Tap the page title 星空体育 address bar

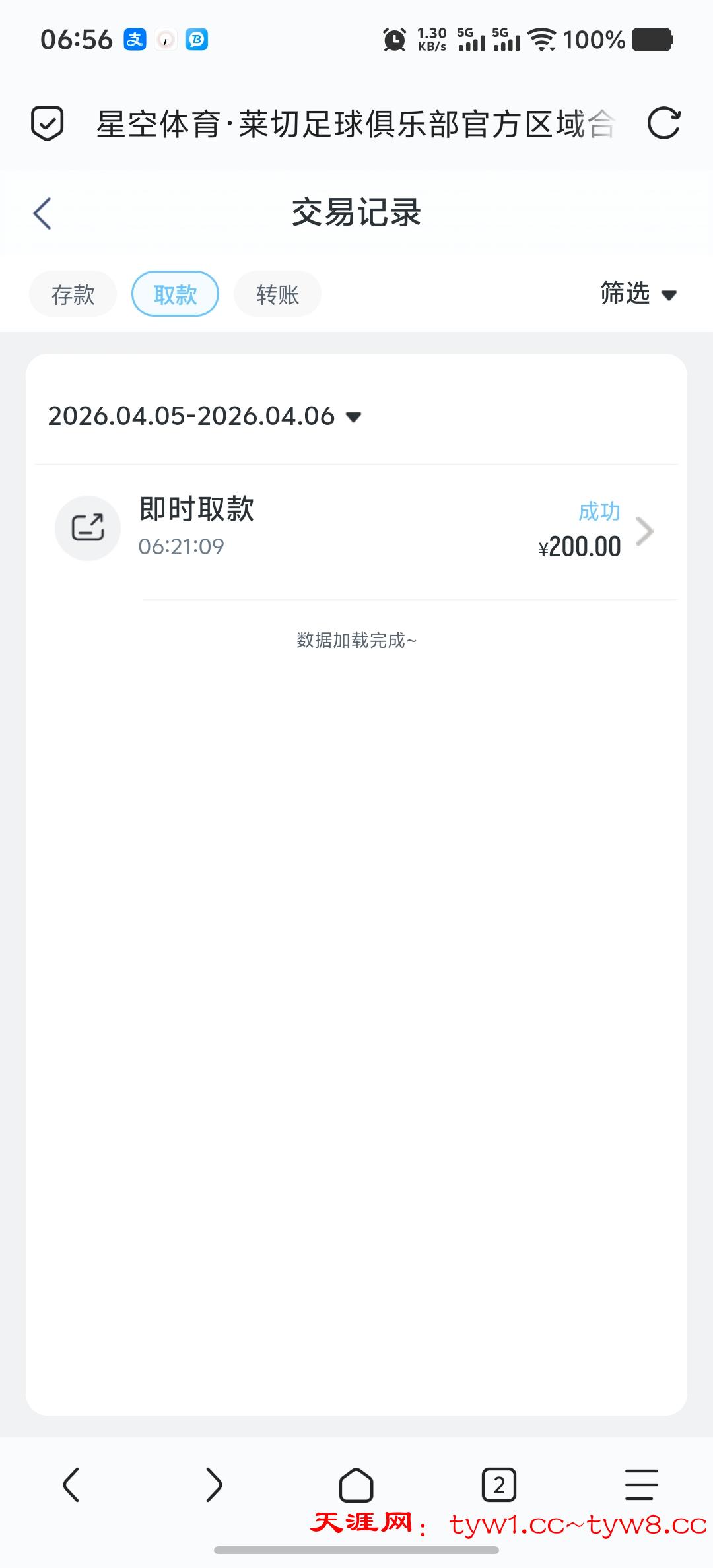point(355,123)
